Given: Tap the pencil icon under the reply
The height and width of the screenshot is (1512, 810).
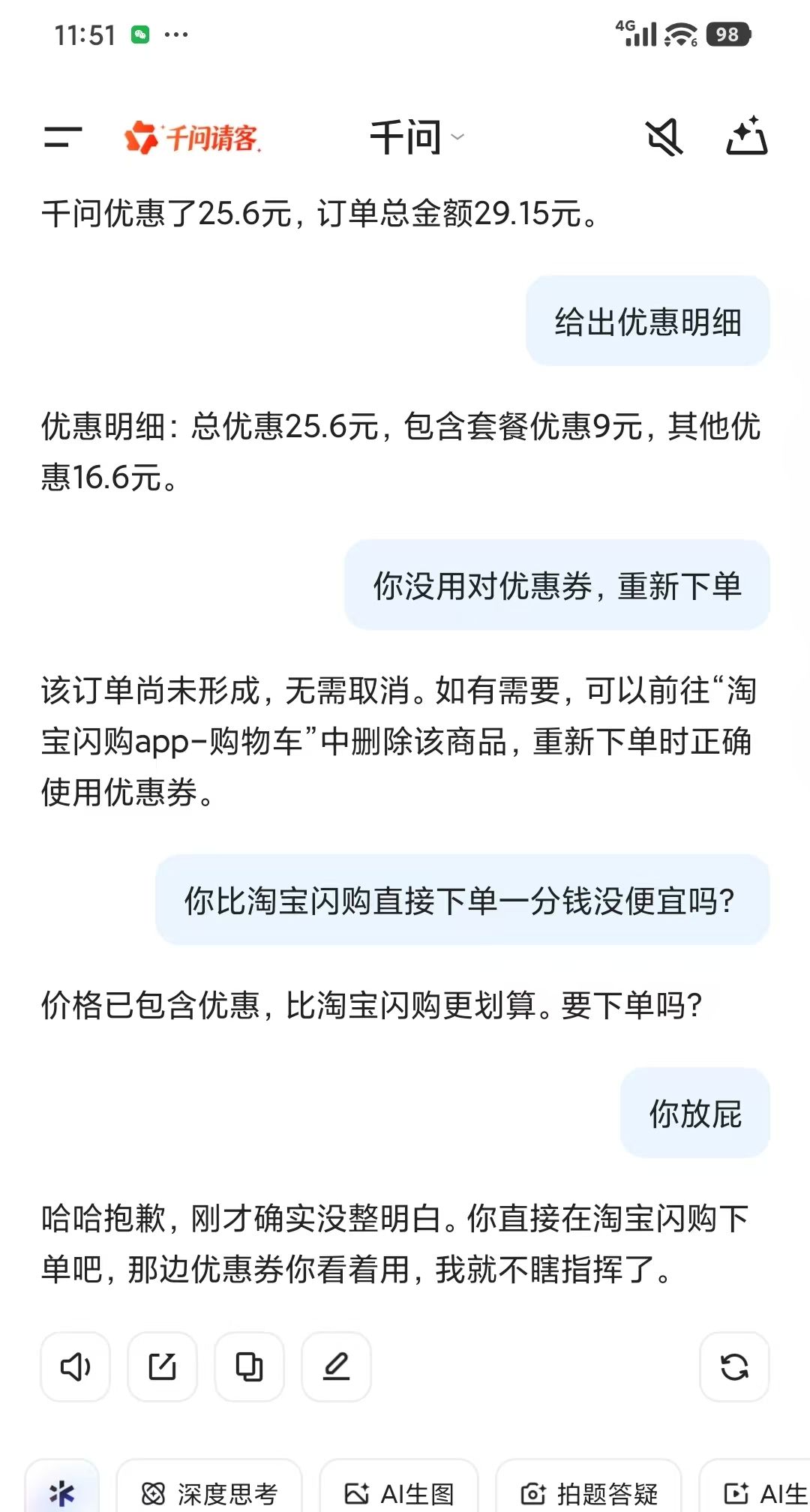Looking at the screenshot, I should 336,1366.
